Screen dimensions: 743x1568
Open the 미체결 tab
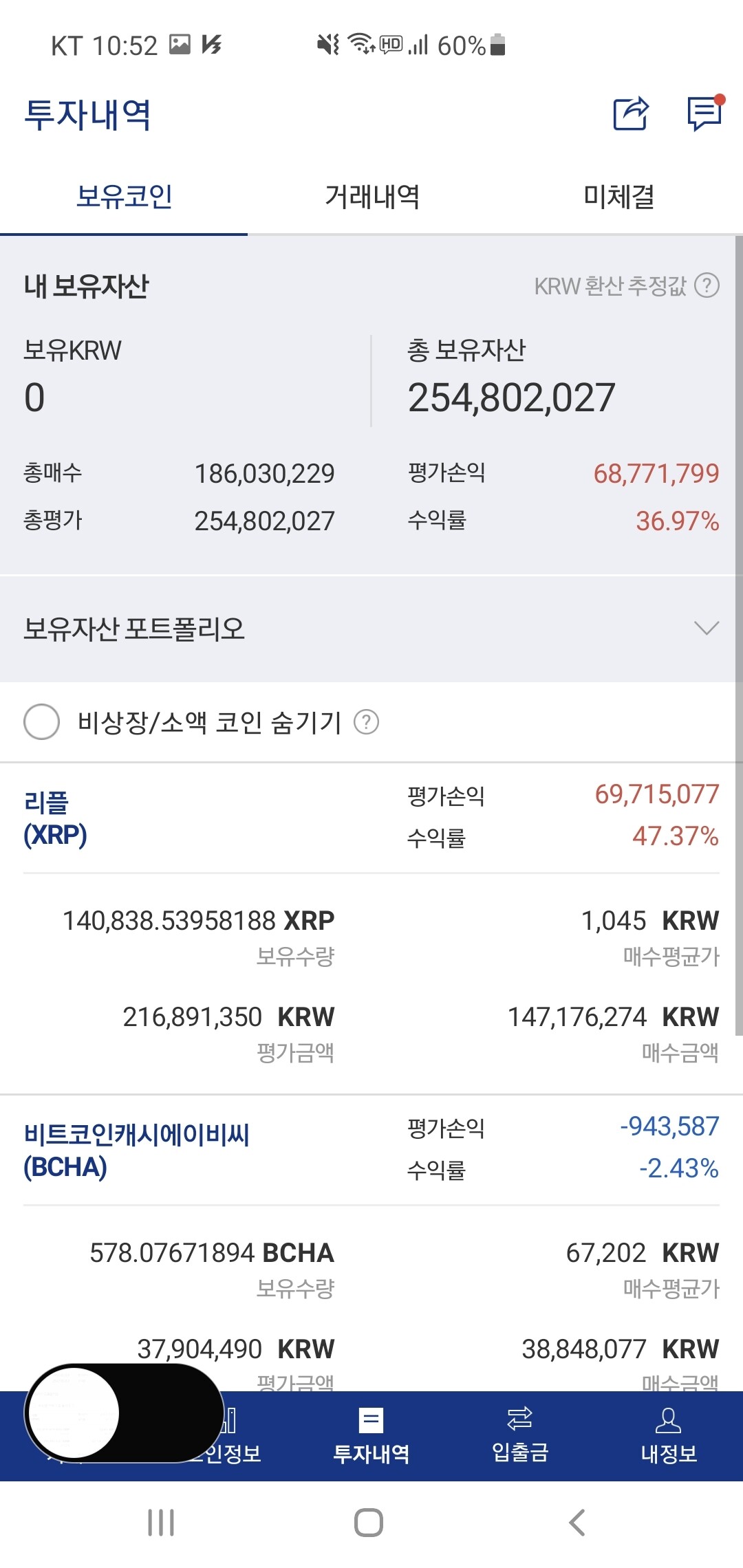click(618, 196)
